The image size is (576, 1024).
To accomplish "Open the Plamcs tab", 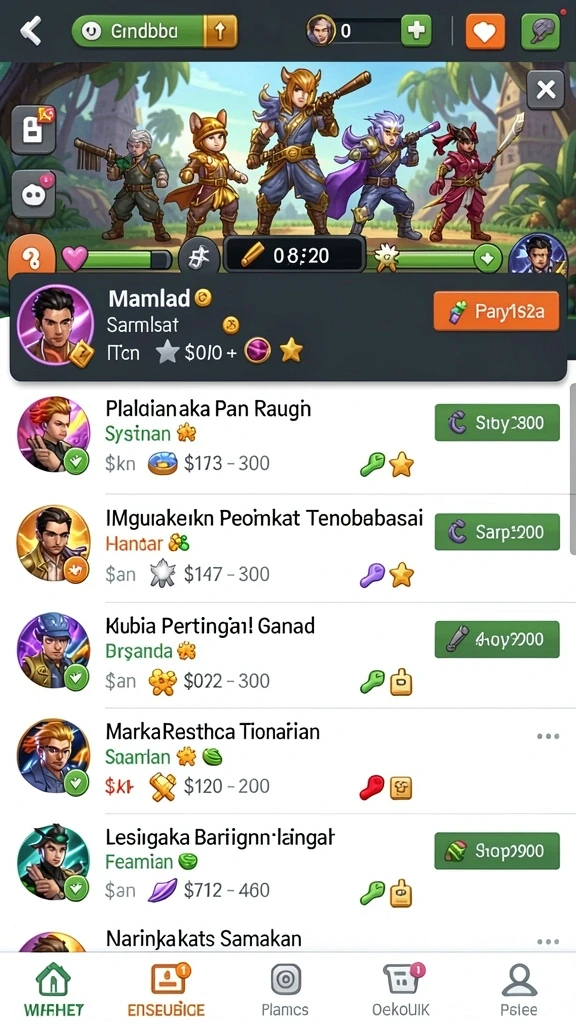I will tap(285, 989).
